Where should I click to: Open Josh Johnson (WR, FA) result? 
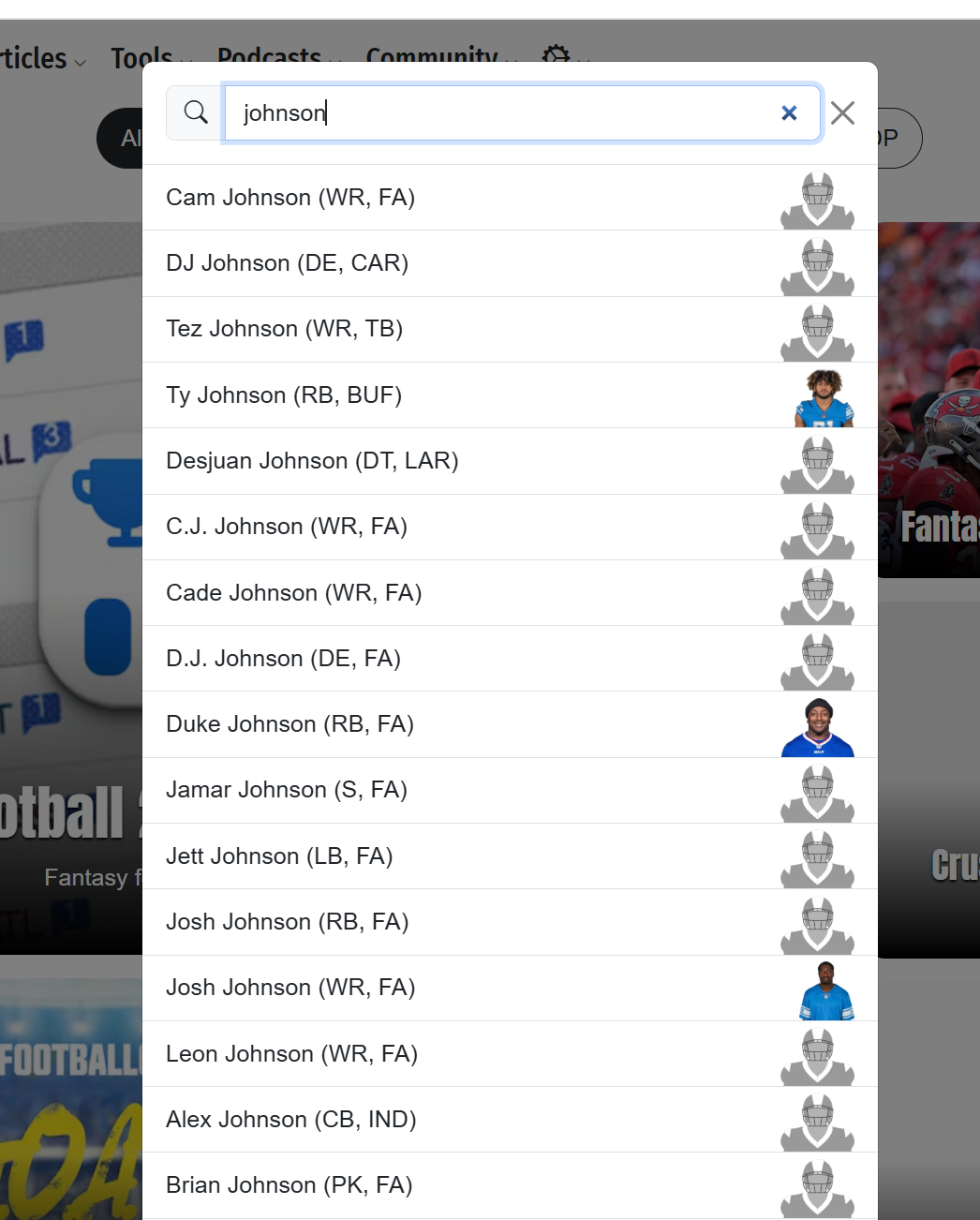[x=290, y=988]
